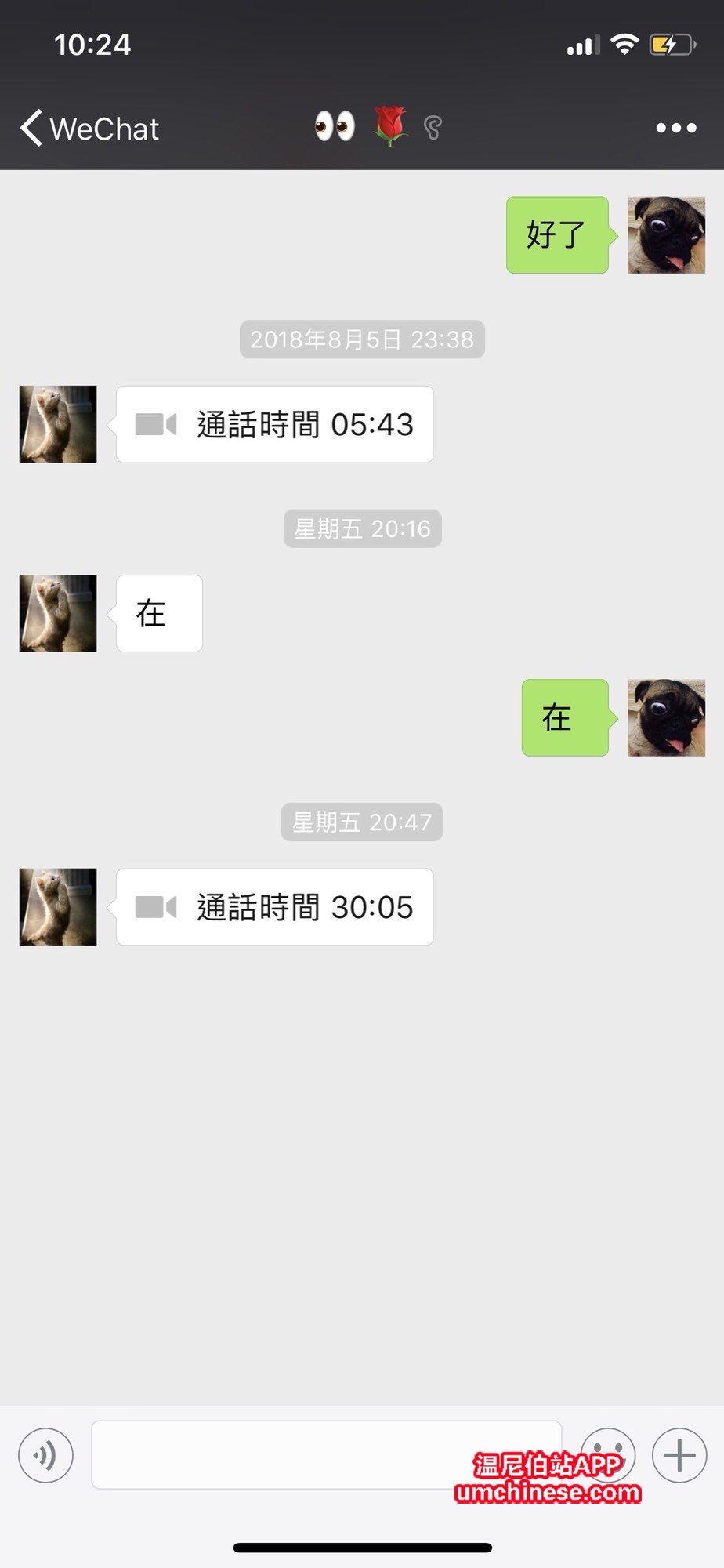Open the plus attachments menu
Screen dimensions: 724x1568
coord(679,1455)
